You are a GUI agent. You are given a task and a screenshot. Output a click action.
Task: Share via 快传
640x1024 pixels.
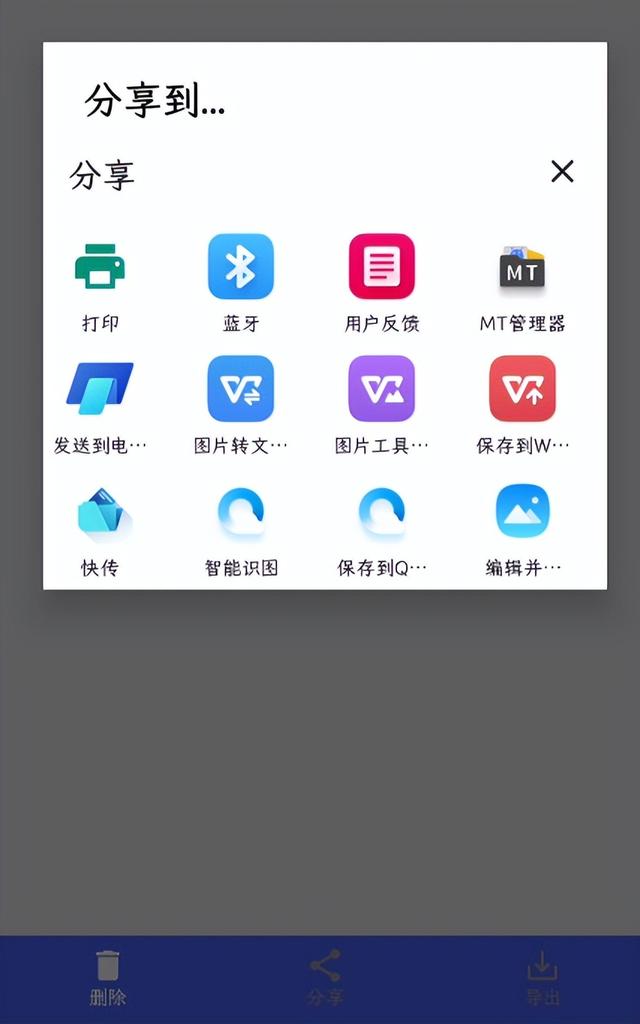point(100,530)
